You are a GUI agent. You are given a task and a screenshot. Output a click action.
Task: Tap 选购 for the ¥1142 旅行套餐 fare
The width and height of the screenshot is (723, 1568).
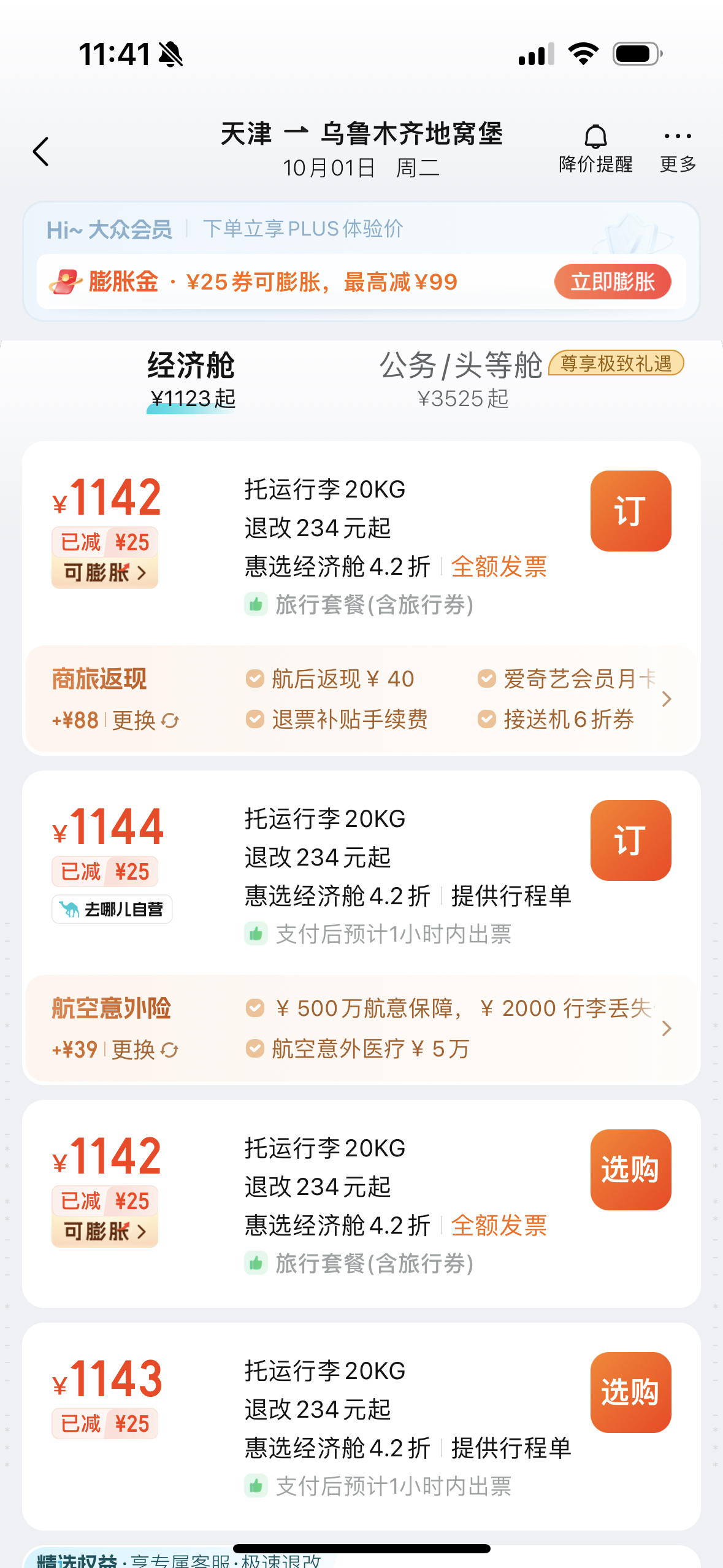[630, 1170]
